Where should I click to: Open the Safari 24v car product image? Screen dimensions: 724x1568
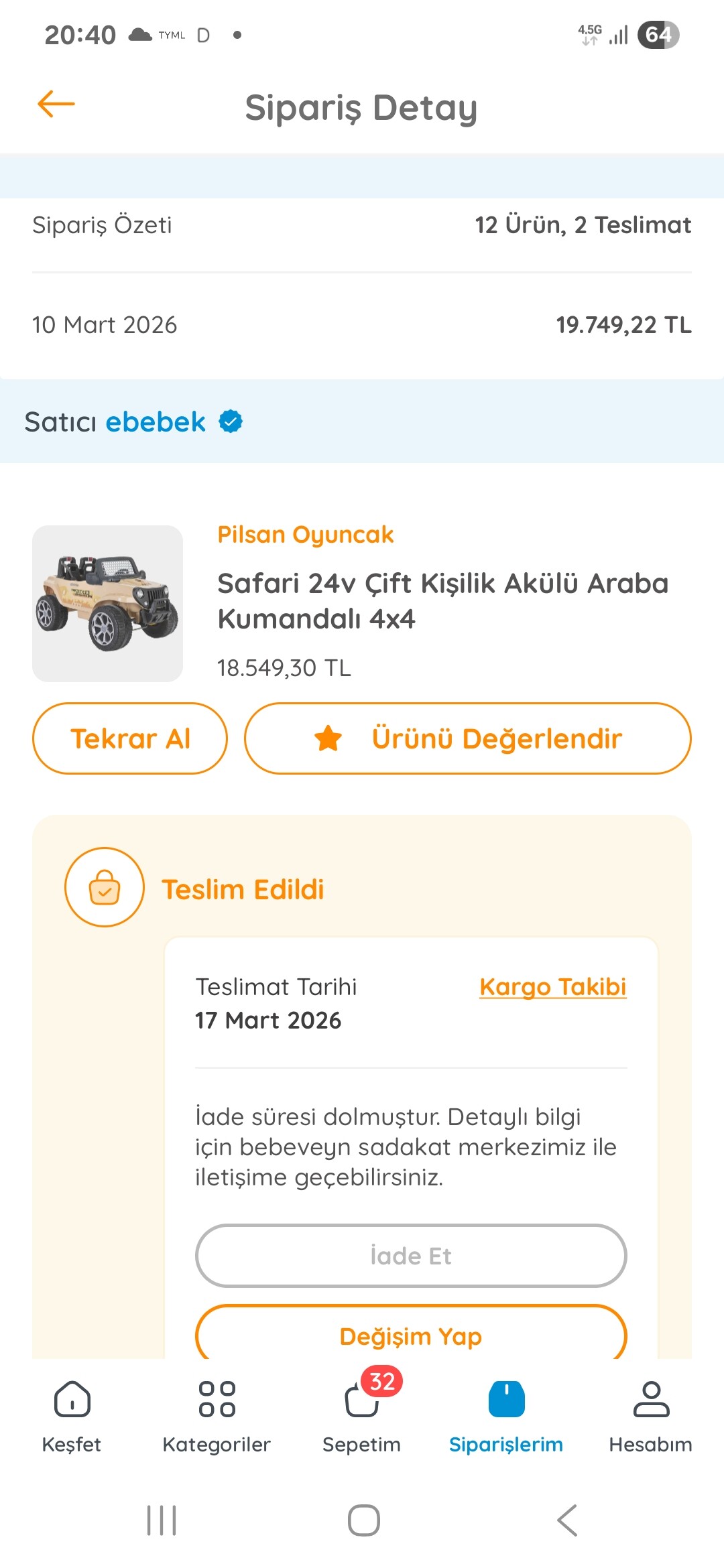pos(107,604)
